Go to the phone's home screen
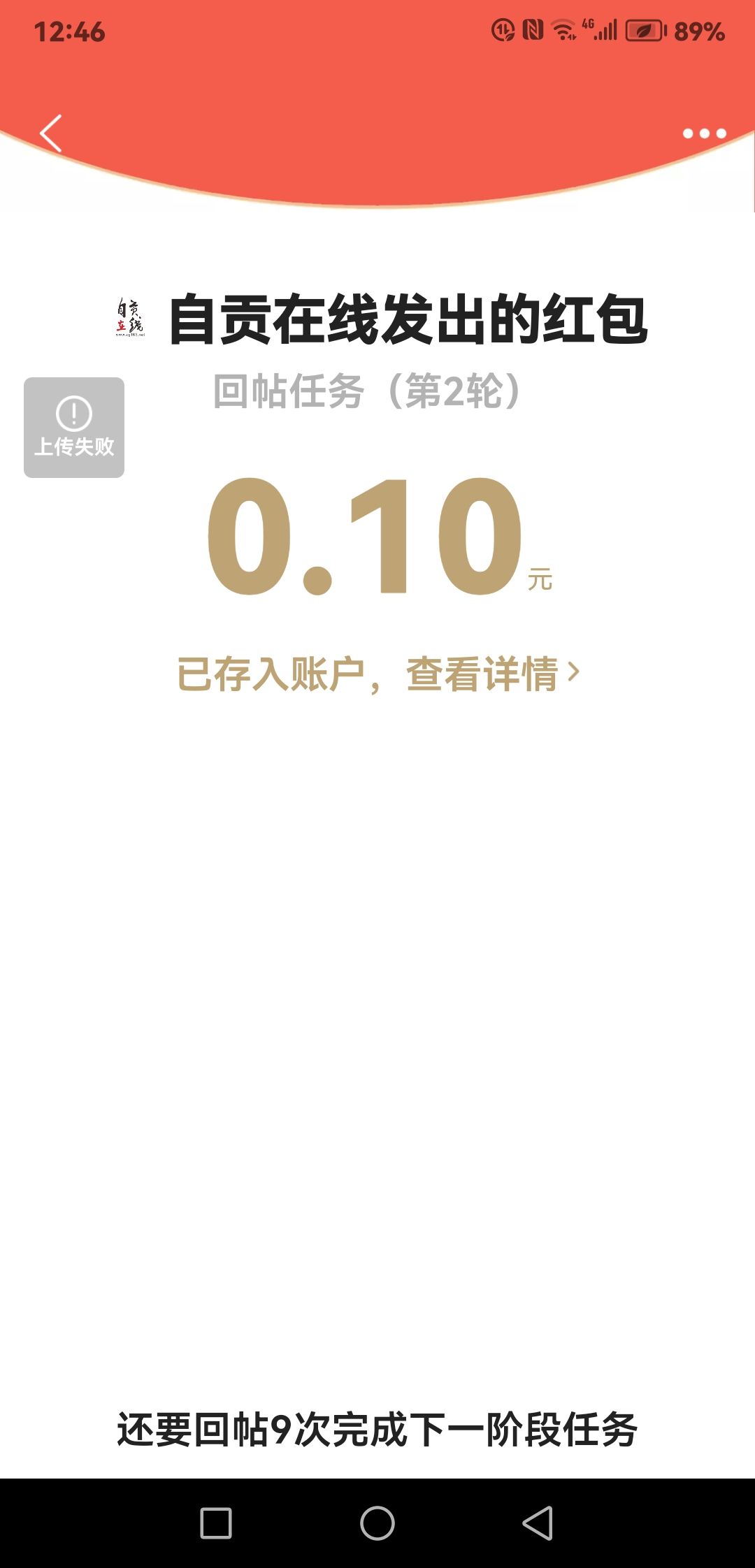Screen dimensions: 755x1568 [x=377, y=1523]
